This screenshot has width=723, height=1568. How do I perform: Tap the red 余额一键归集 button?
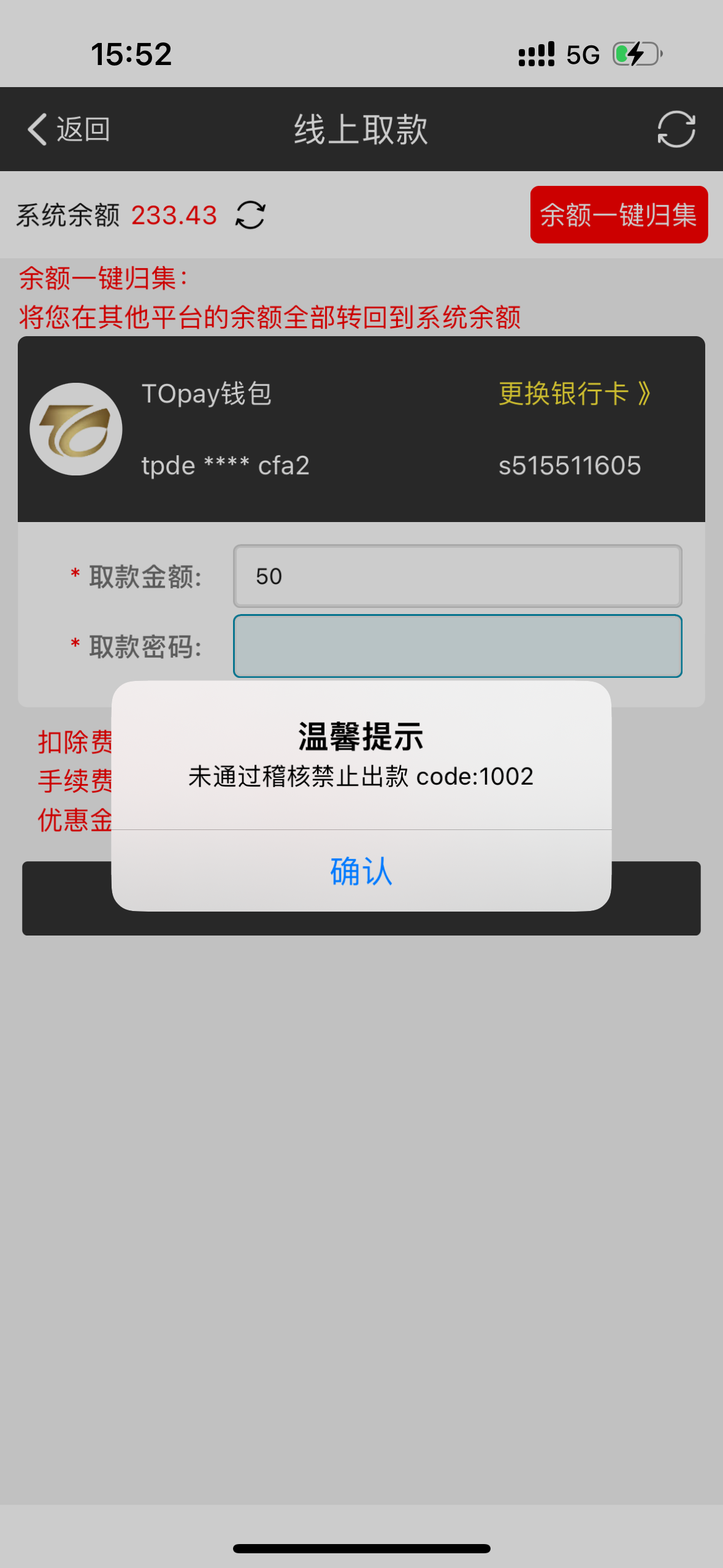618,215
